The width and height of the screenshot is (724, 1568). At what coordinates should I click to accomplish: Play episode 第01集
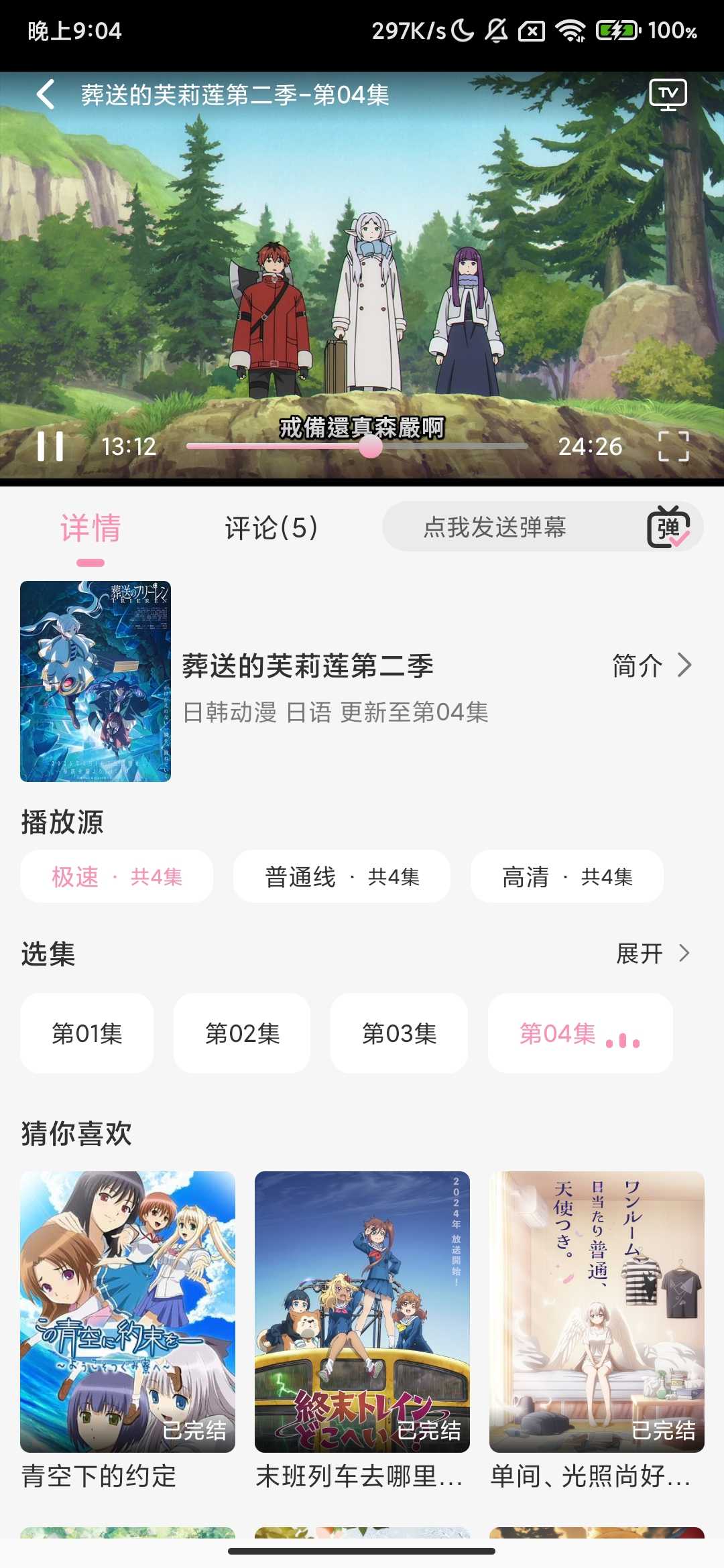pyautogui.click(x=87, y=1033)
